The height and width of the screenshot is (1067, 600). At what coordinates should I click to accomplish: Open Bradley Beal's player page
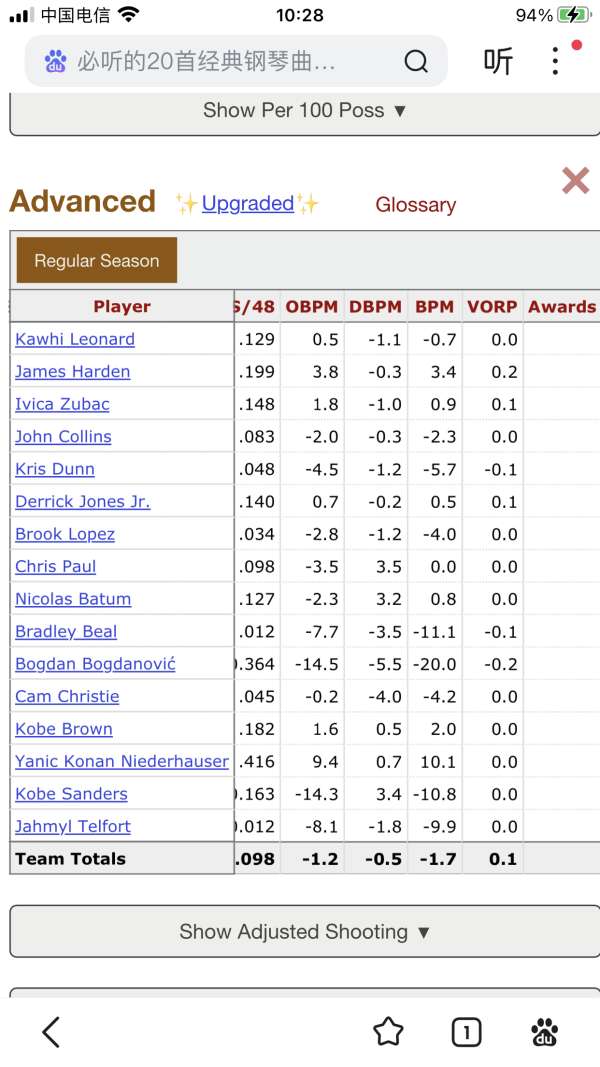tap(66, 631)
